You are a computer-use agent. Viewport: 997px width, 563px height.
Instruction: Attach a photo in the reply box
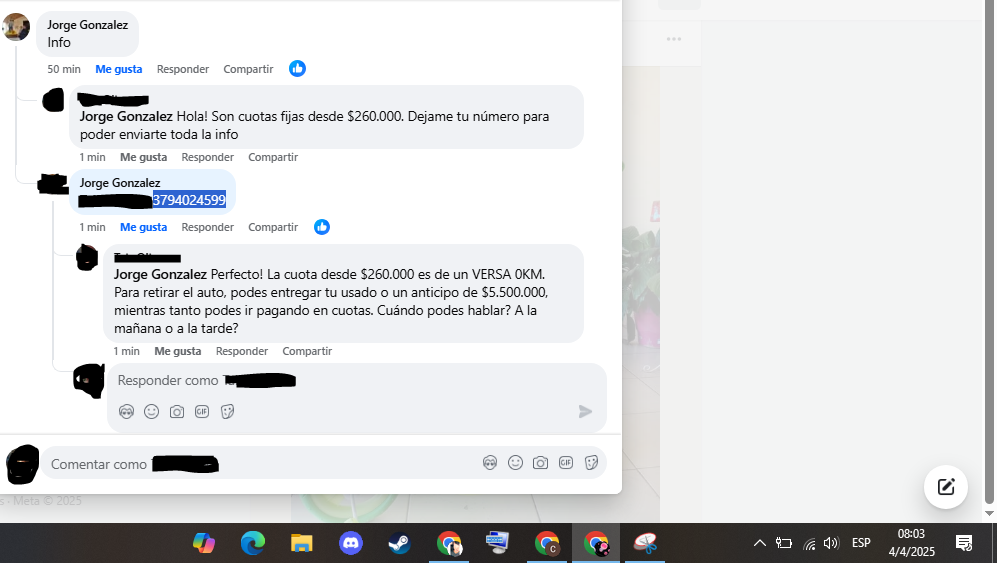177,411
